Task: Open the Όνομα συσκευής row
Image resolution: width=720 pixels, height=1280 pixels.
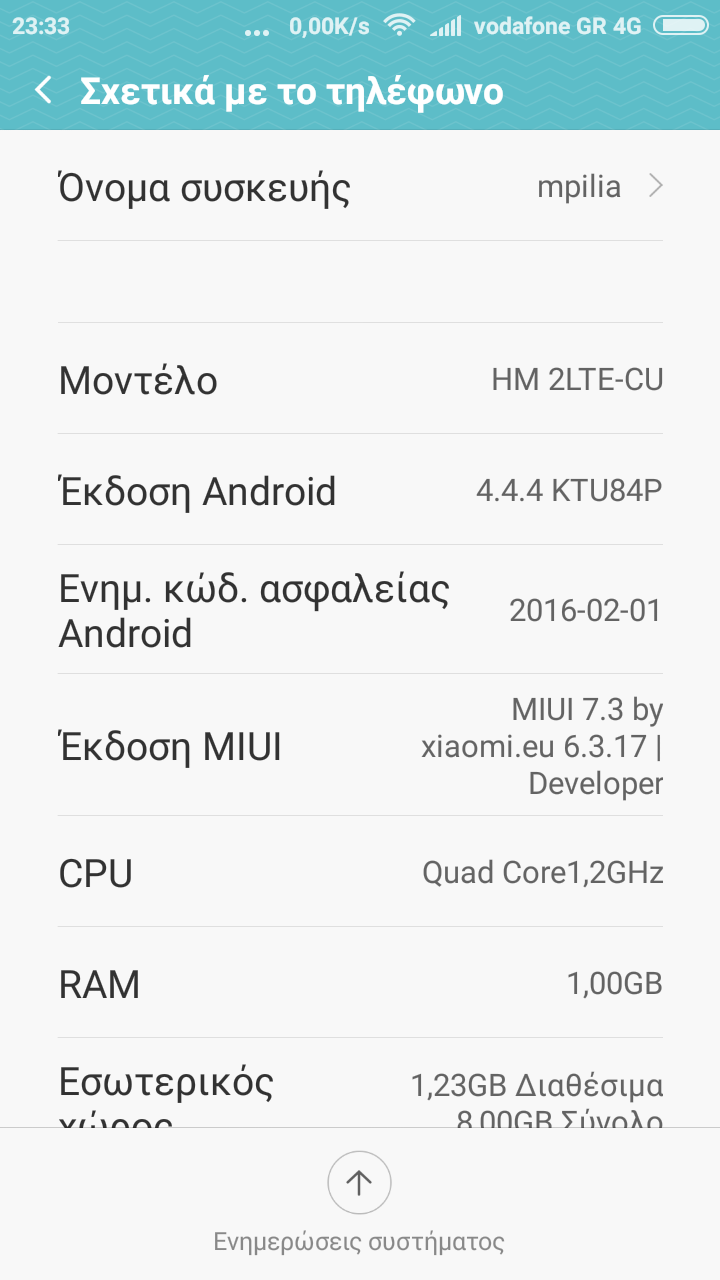Action: tap(360, 187)
